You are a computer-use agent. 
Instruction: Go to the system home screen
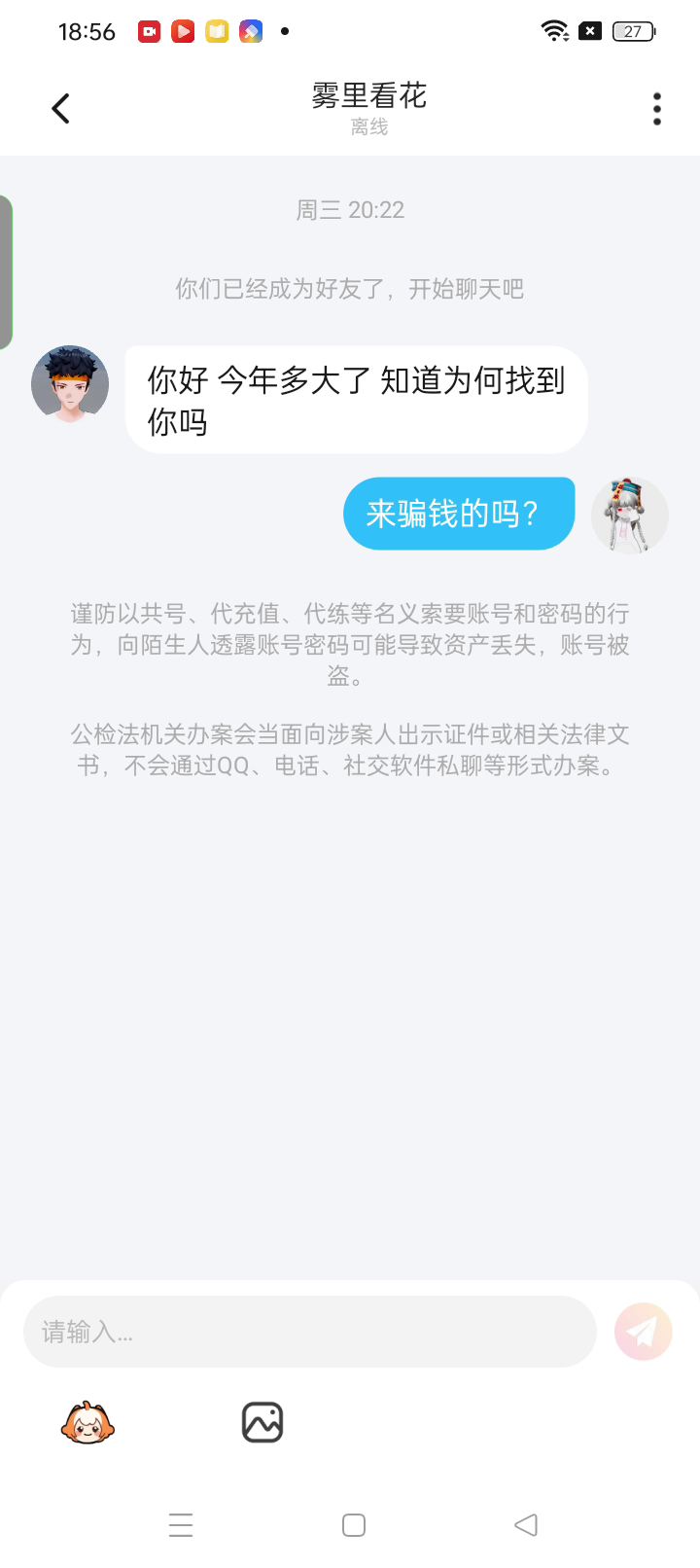click(x=354, y=1525)
